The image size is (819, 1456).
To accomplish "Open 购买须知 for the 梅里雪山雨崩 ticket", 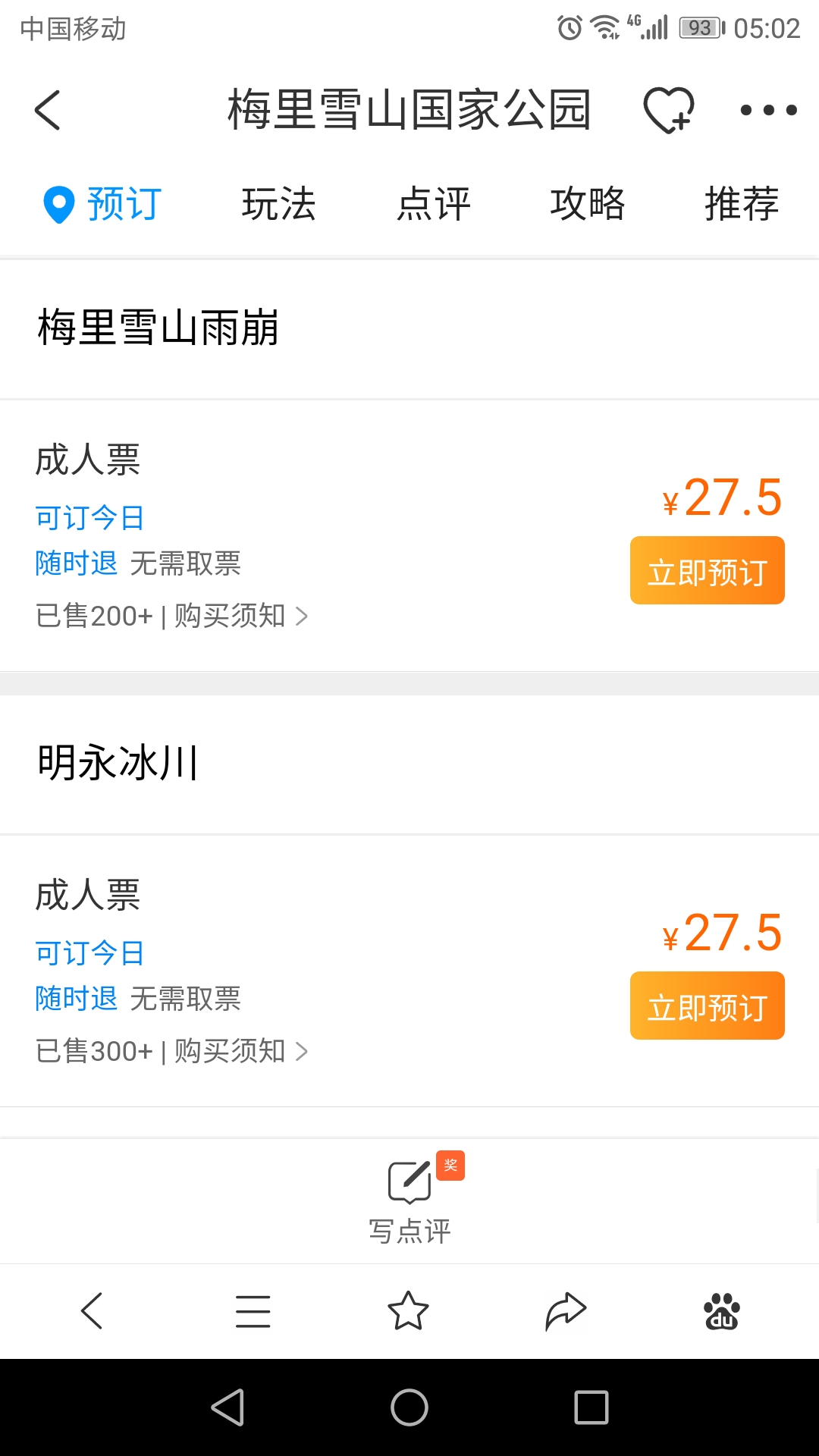I will [240, 616].
